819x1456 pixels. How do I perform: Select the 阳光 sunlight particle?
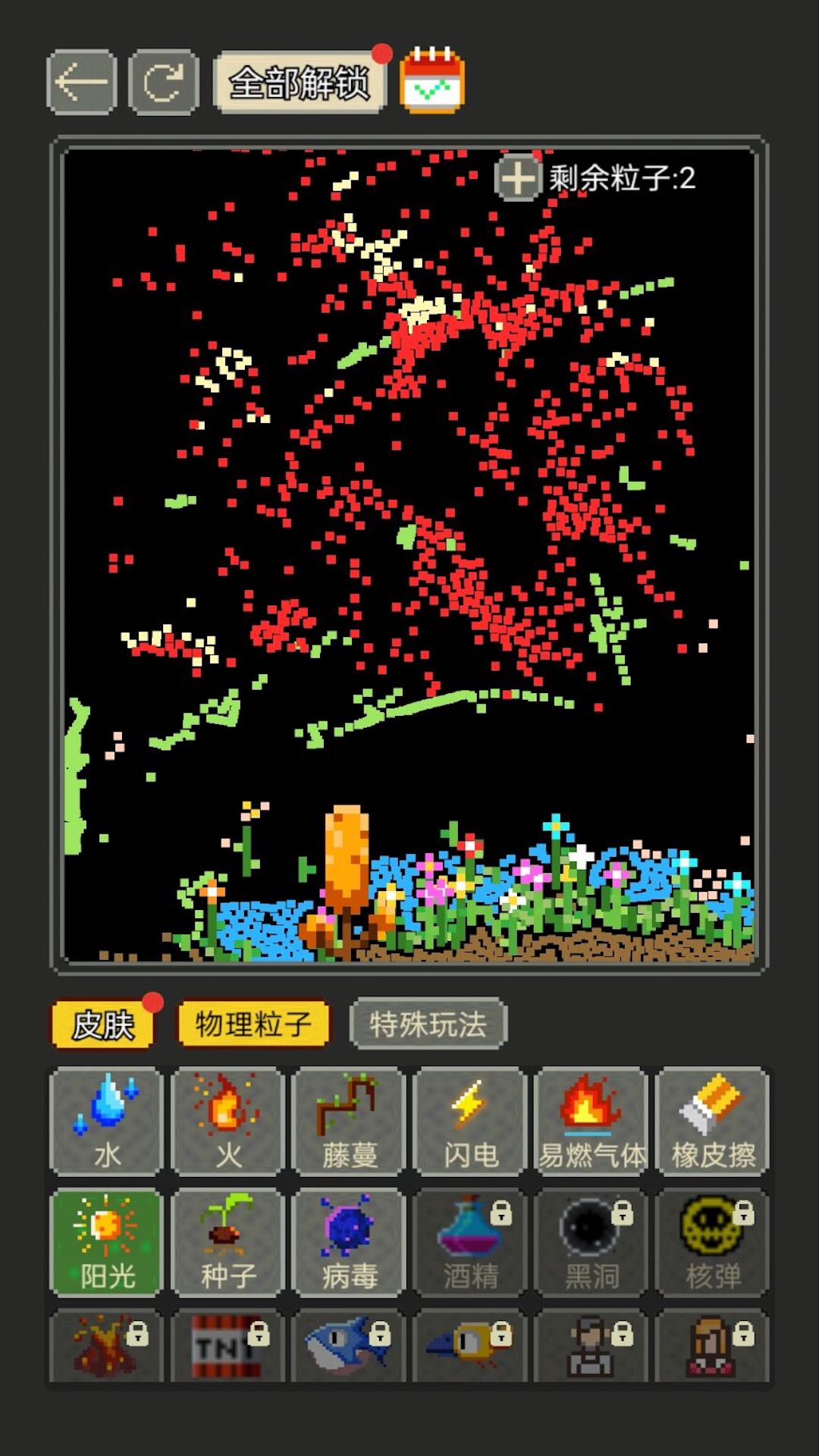(107, 1242)
